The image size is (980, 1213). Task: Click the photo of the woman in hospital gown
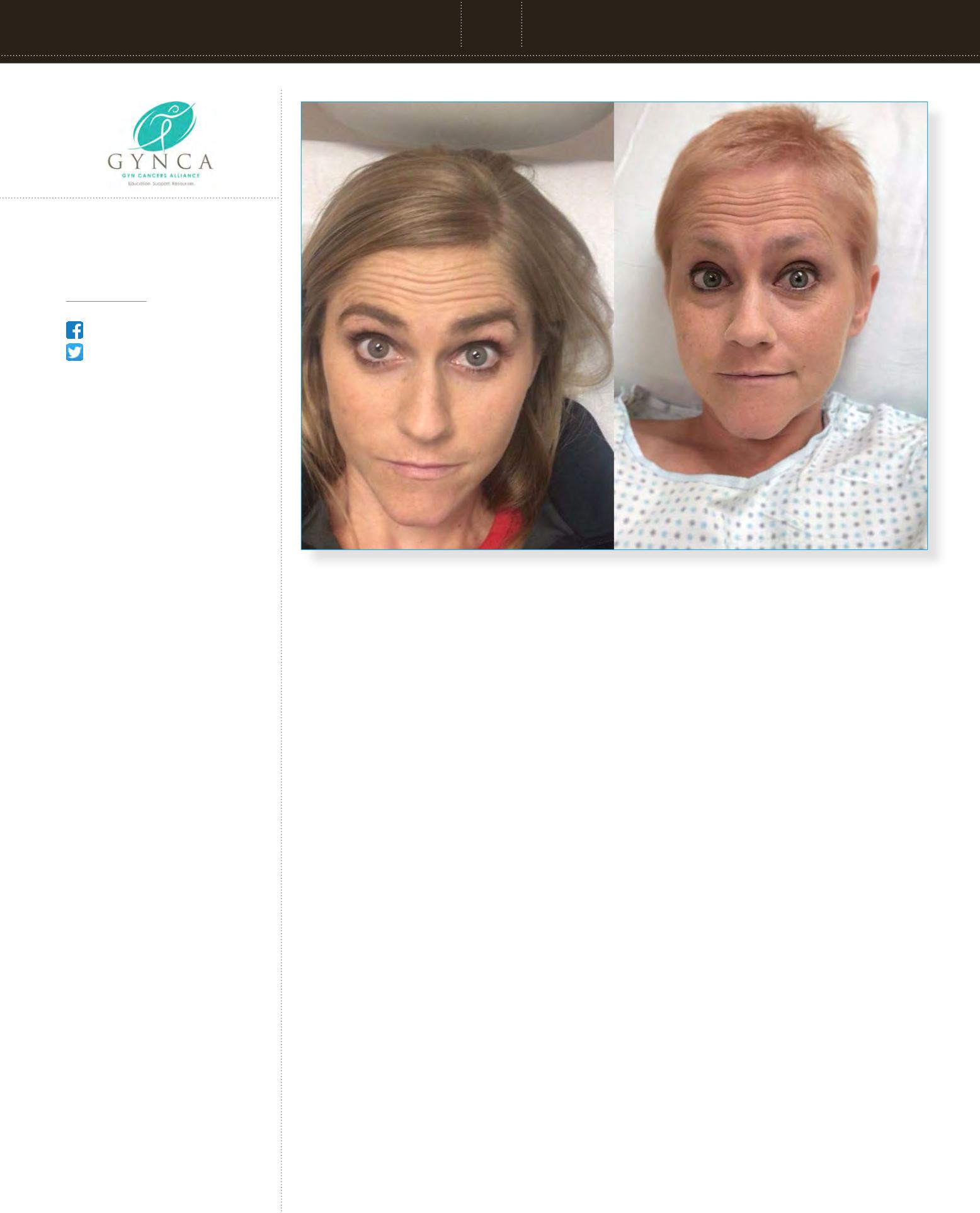coord(768,327)
